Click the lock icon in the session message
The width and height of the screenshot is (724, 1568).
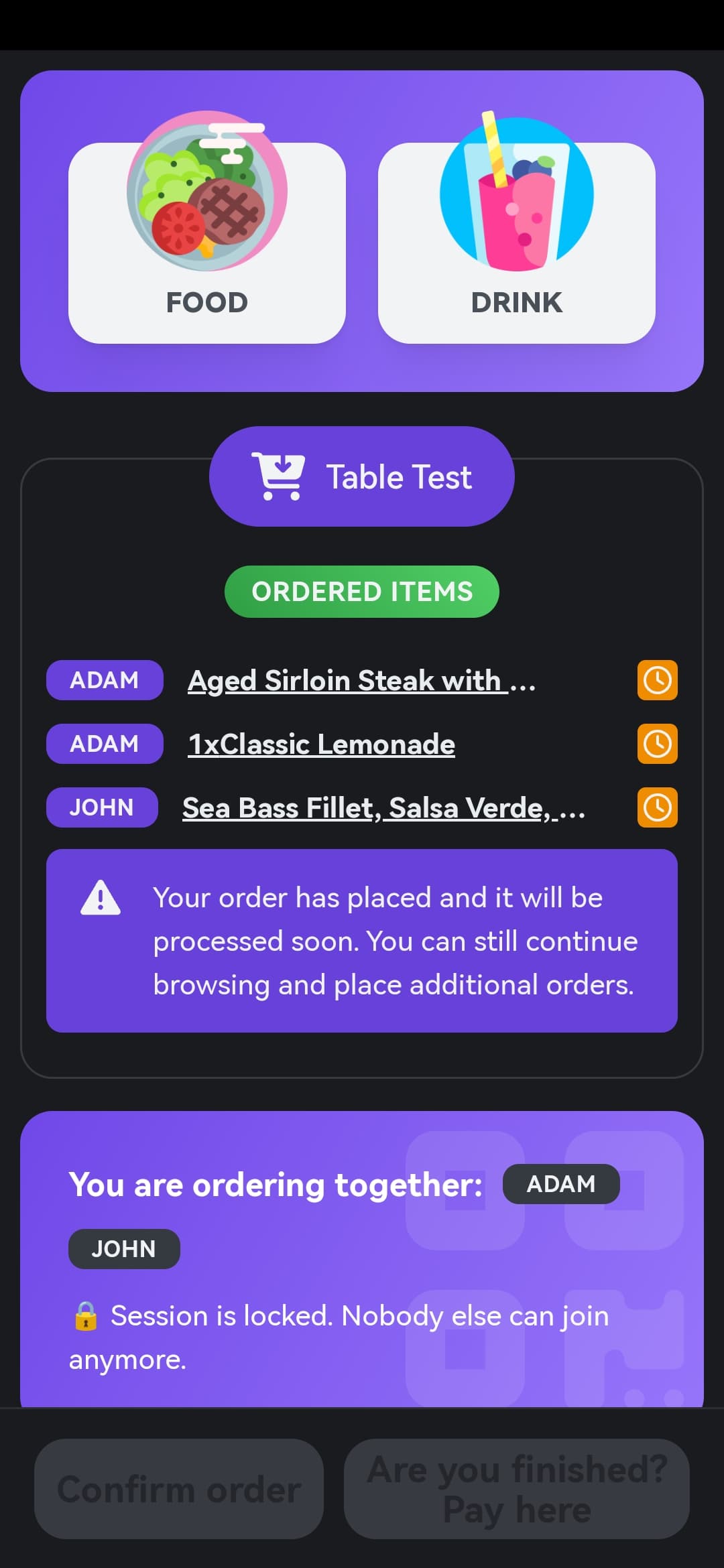(x=84, y=1315)
